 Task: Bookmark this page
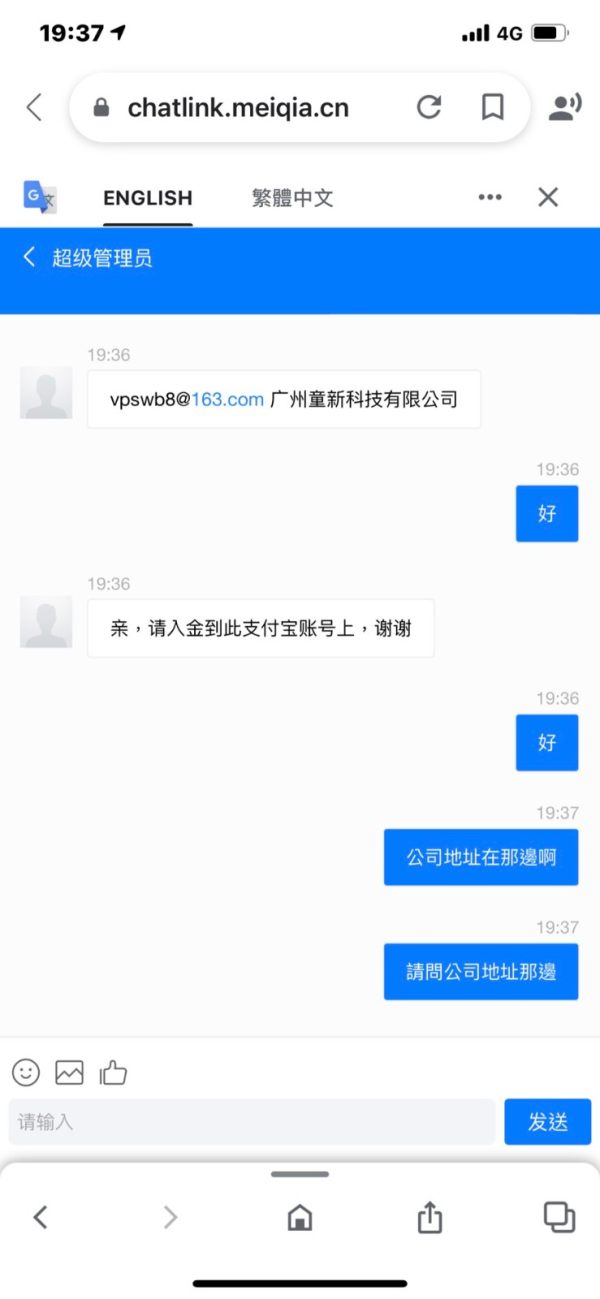(x=492, y=108)
